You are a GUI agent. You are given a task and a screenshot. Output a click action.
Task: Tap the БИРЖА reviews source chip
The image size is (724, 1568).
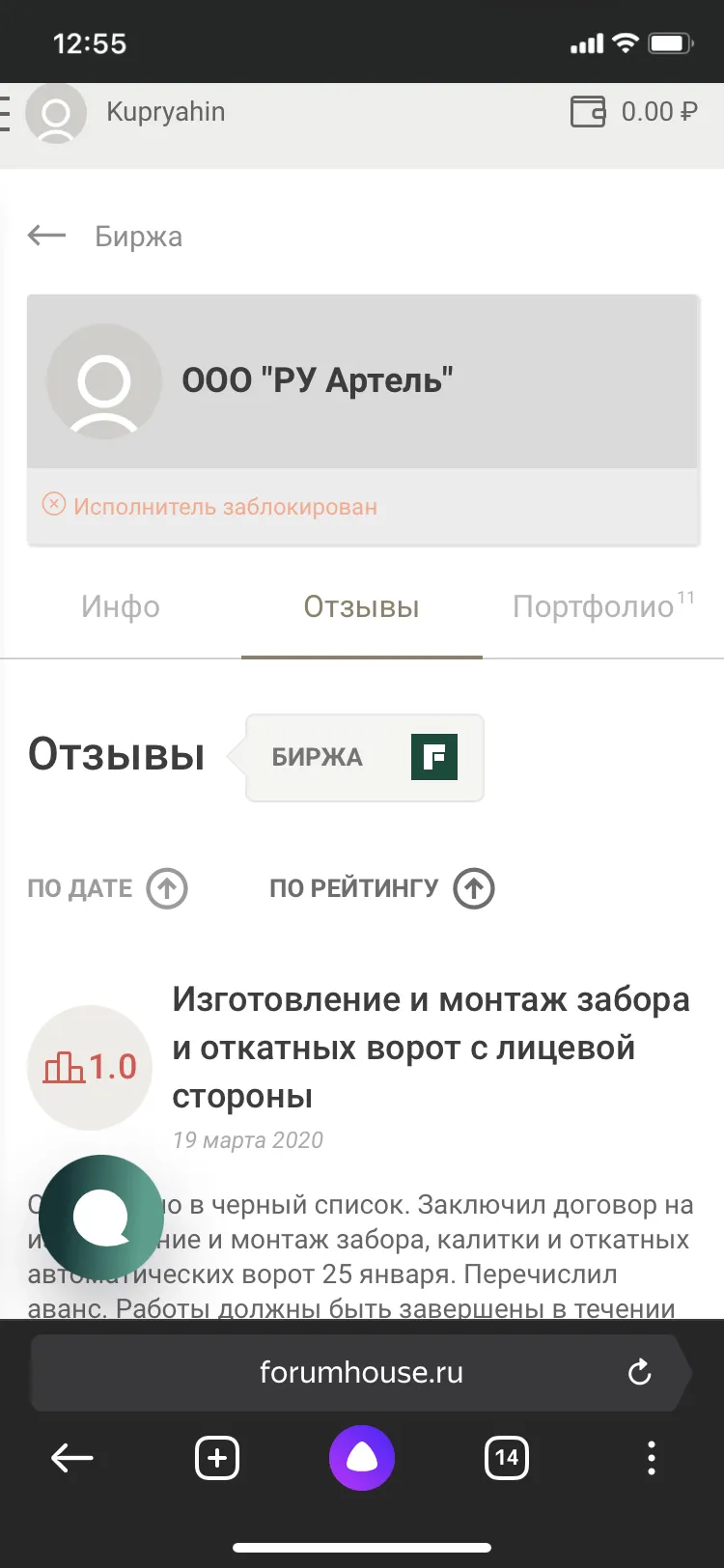(364, 758)
